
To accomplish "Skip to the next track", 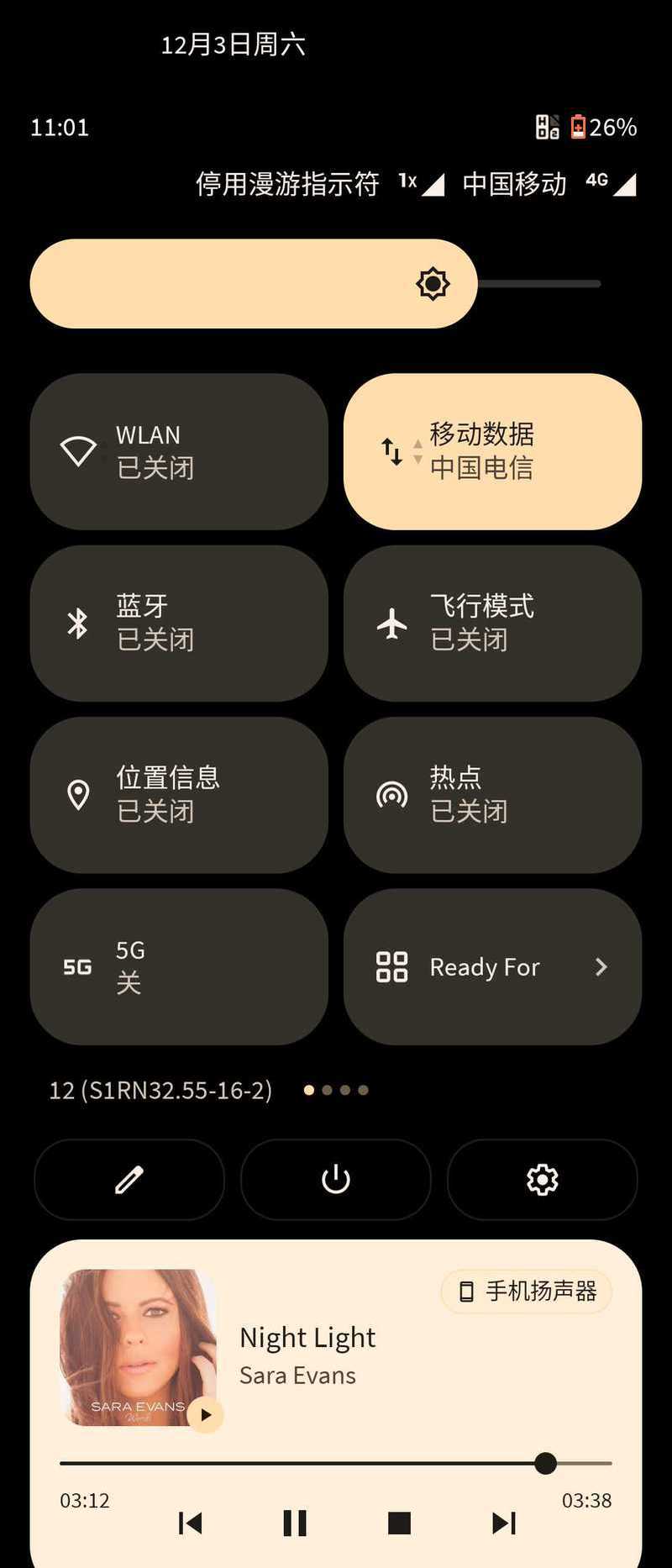I will click(503, 1523).
